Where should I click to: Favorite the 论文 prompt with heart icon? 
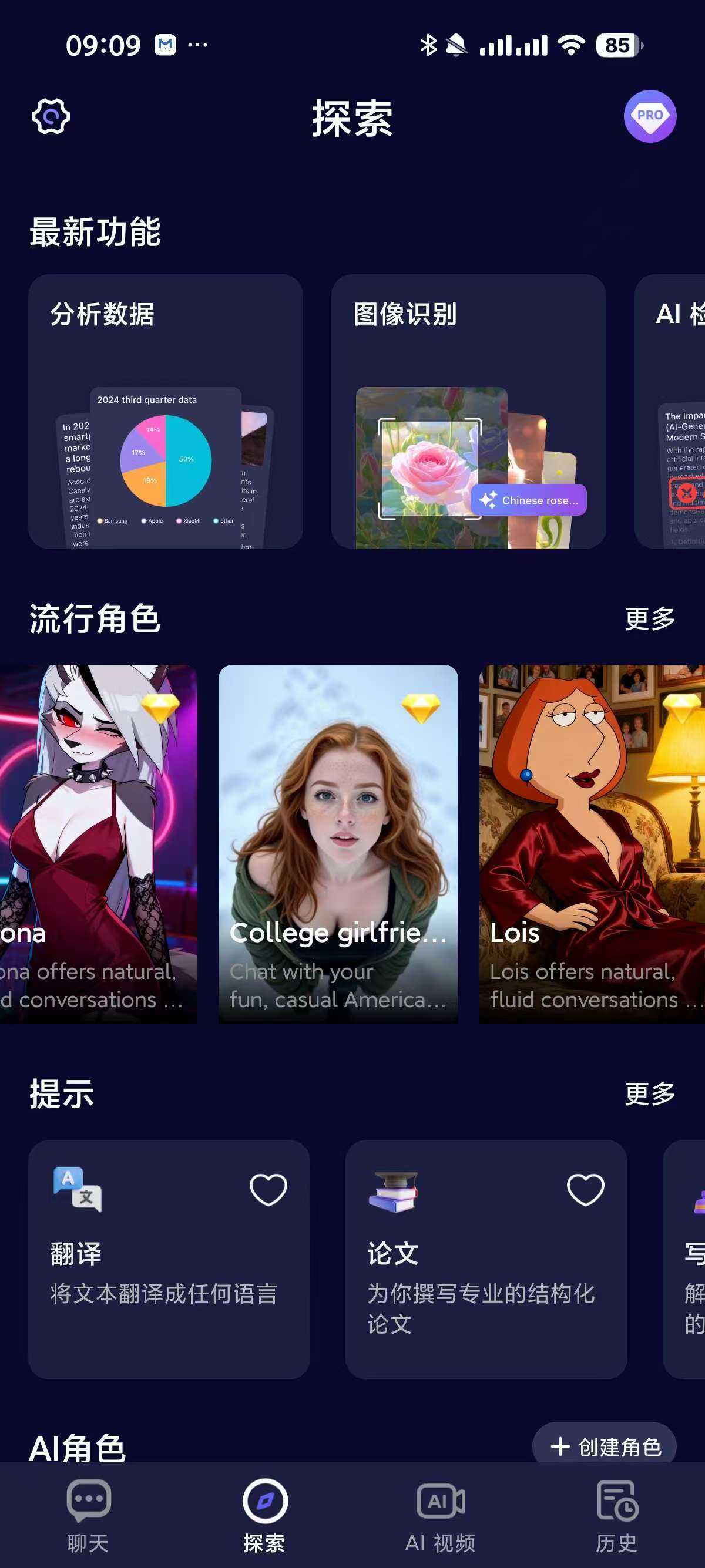pyautogui.click(x=585, y=1189)
